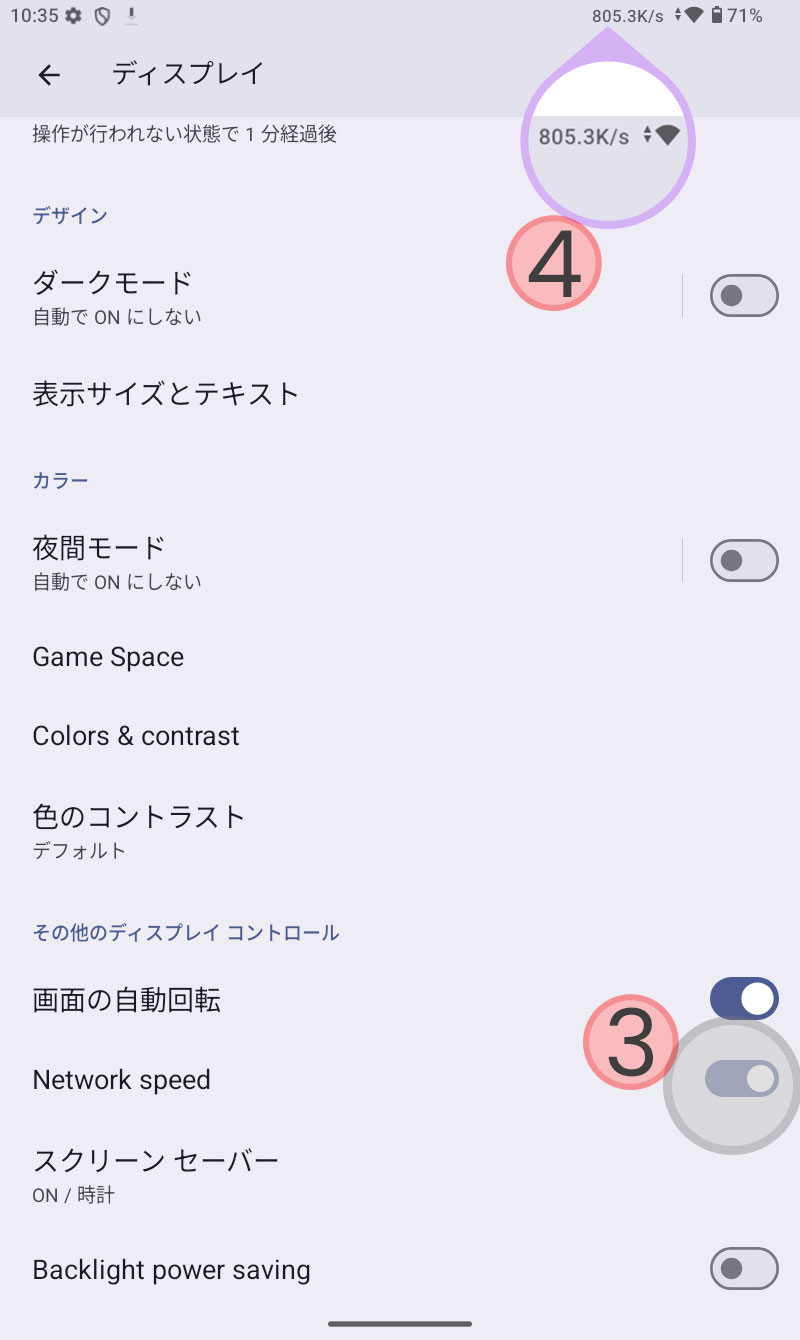Toggle the 夜間モード switch

point(744,560)
